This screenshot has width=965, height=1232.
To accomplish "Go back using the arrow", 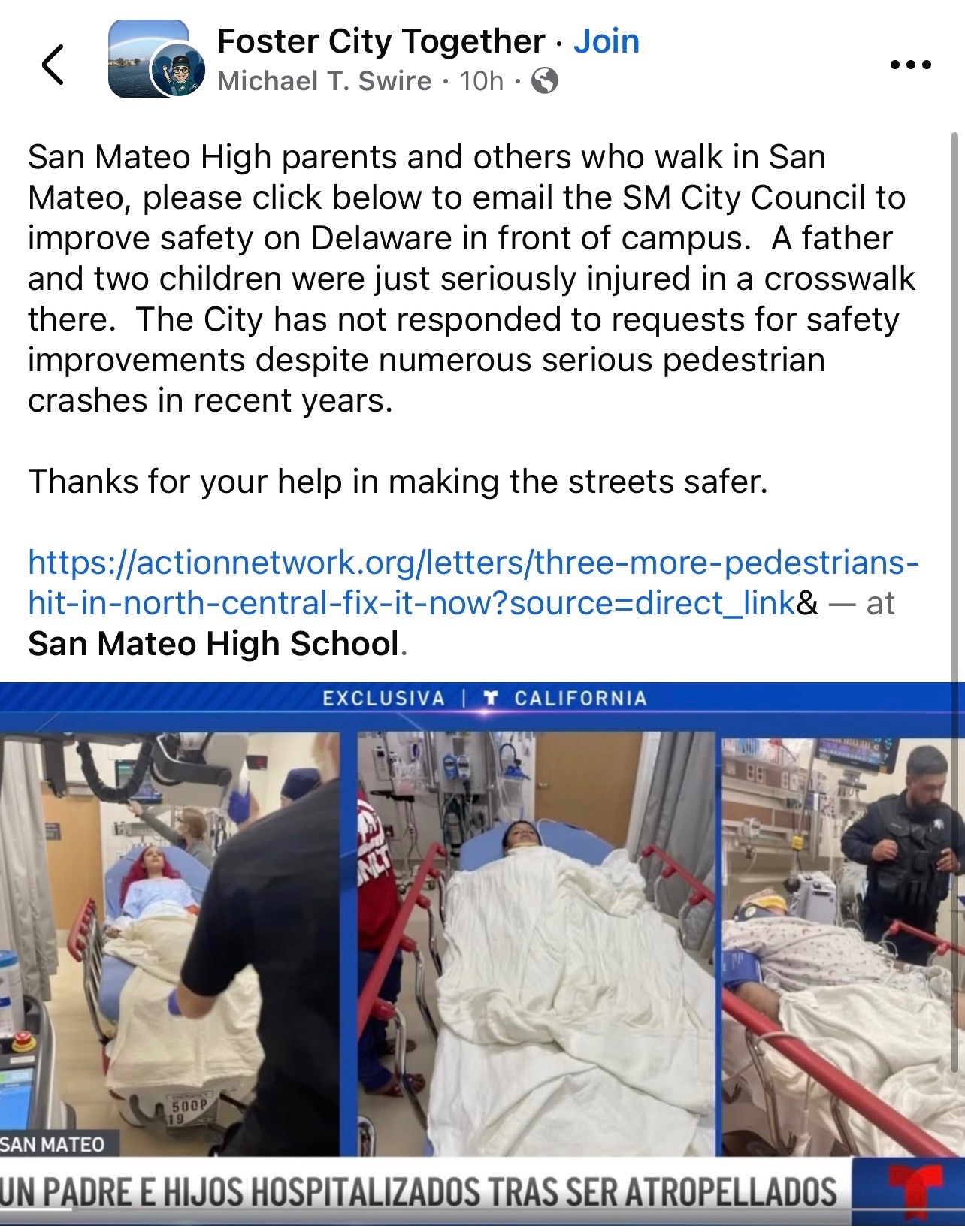I will click(x=53, y=64).
